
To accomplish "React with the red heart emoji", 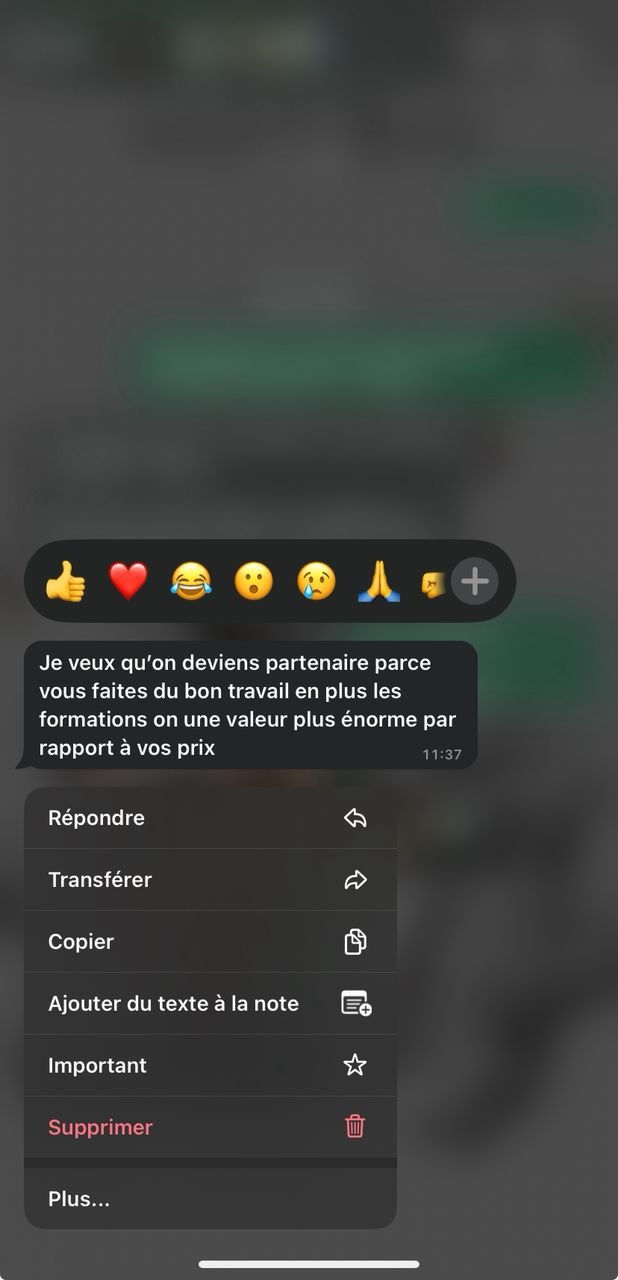I will [x=128, y=581].
